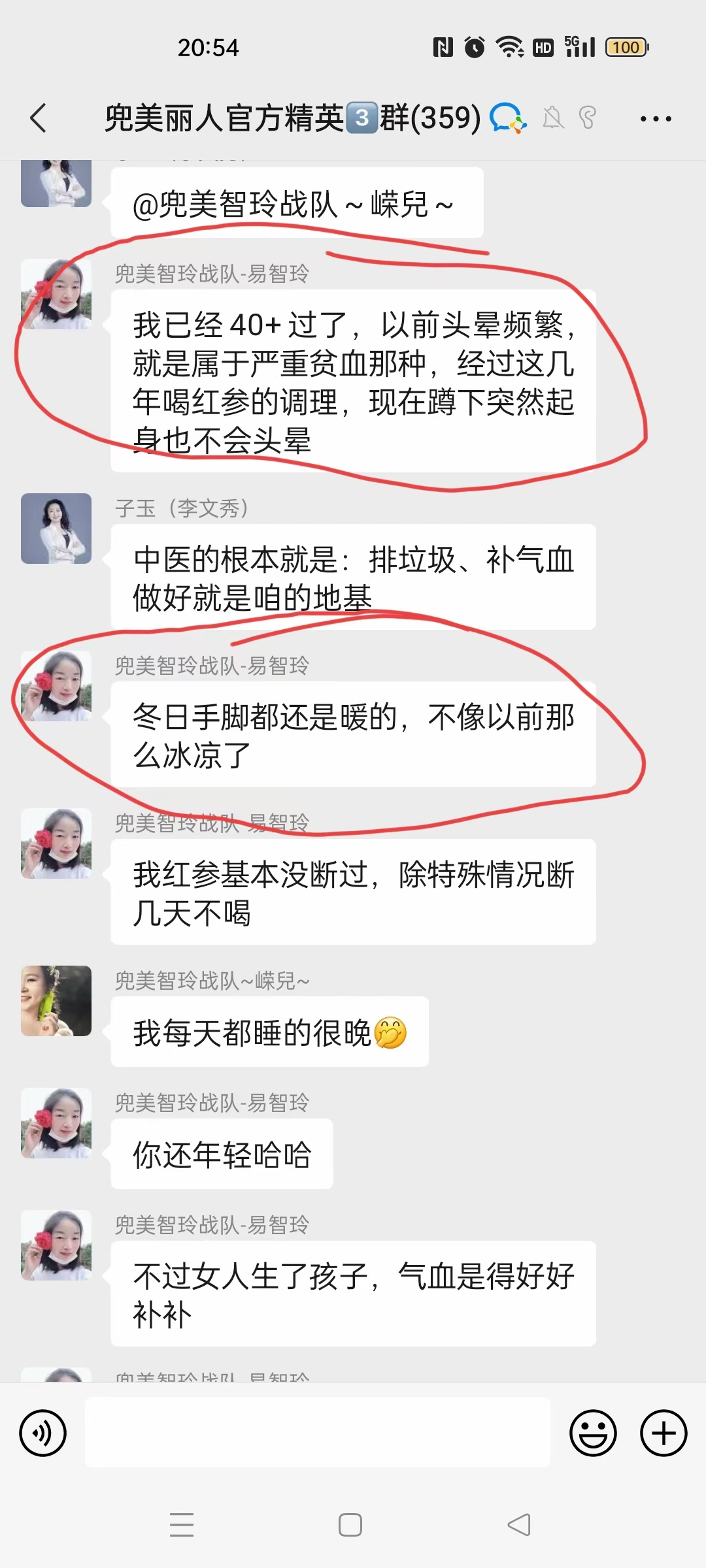
Task: Open the system recent apps view
Action: [x=182, y=1525]
